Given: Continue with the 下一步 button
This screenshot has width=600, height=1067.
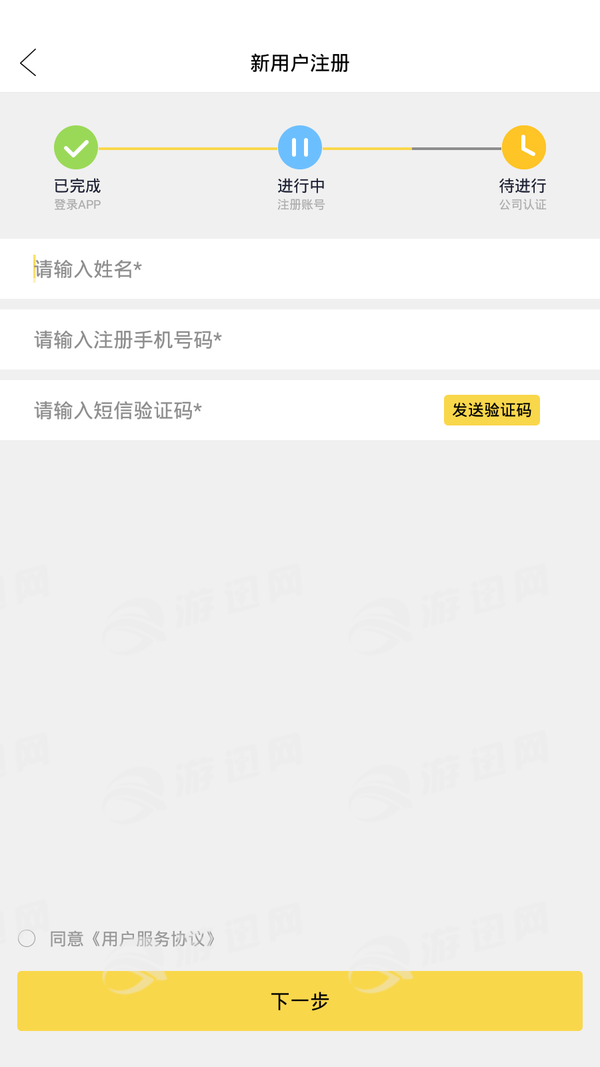Looking at the screenshot, I should 300,1001.
